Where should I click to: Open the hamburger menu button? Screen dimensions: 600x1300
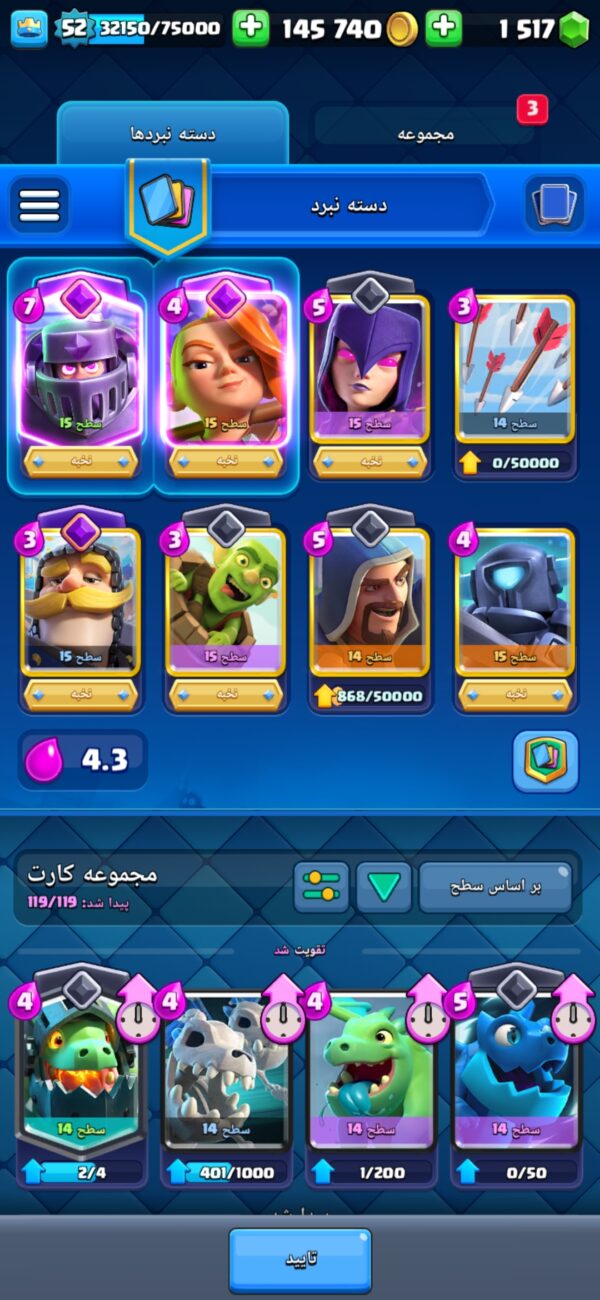click(40, 205)
